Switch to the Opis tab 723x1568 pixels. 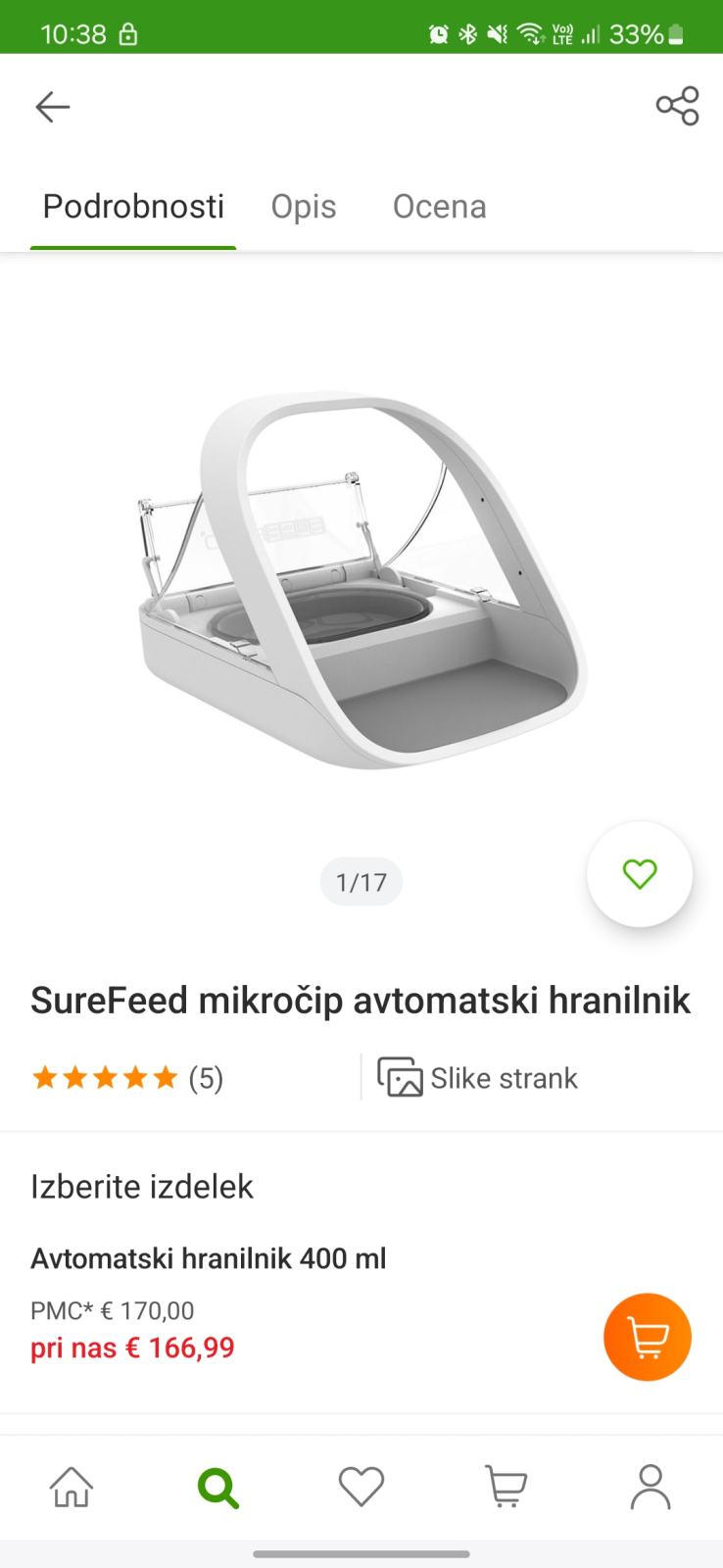pos(304,206)
